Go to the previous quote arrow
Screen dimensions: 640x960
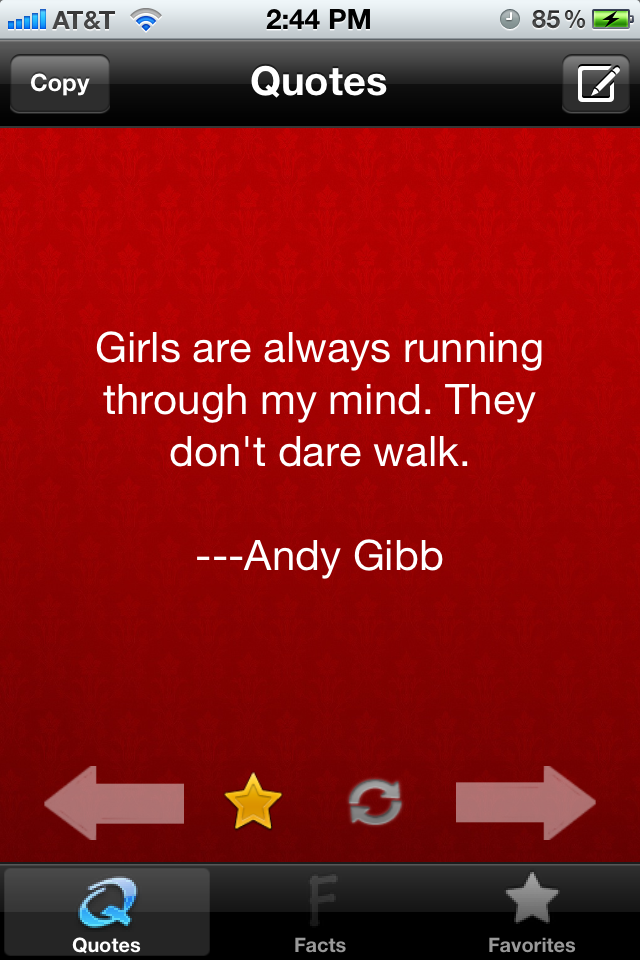pyautogui.click(x=114, y=802)
